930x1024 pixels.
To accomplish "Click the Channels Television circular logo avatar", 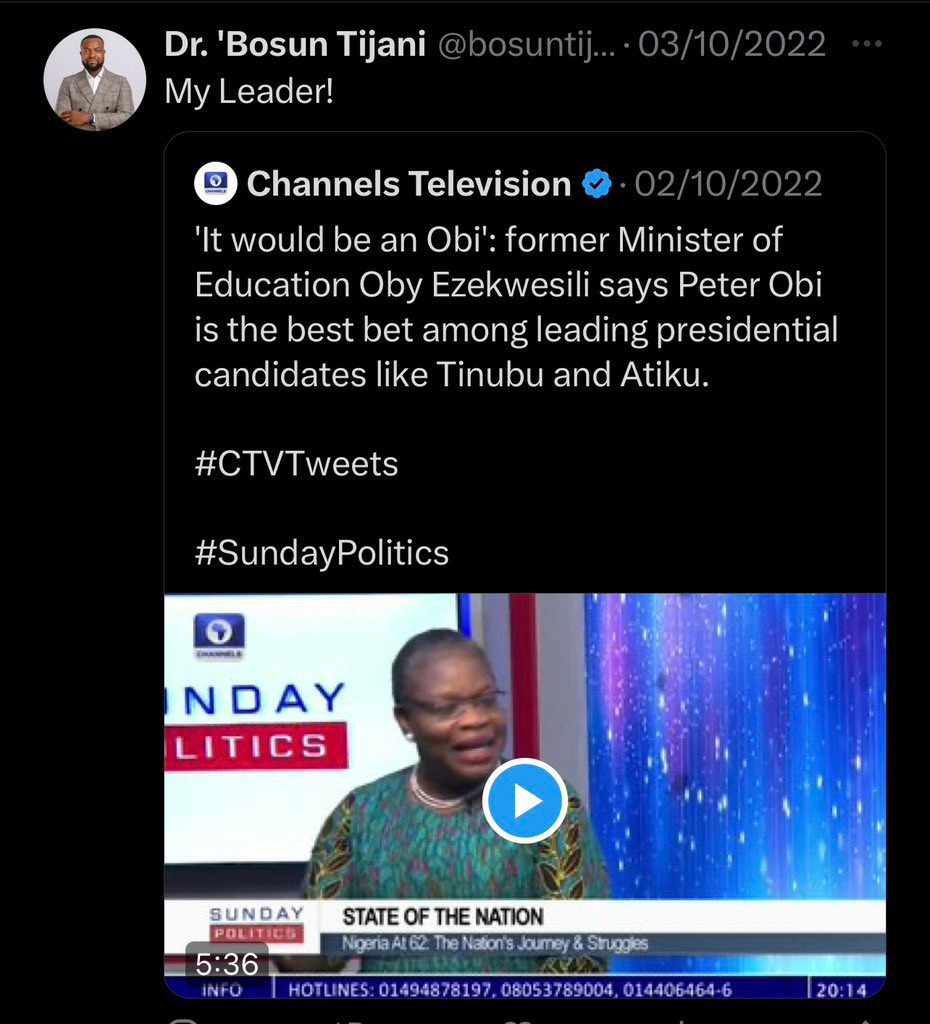I will [213, 183].
